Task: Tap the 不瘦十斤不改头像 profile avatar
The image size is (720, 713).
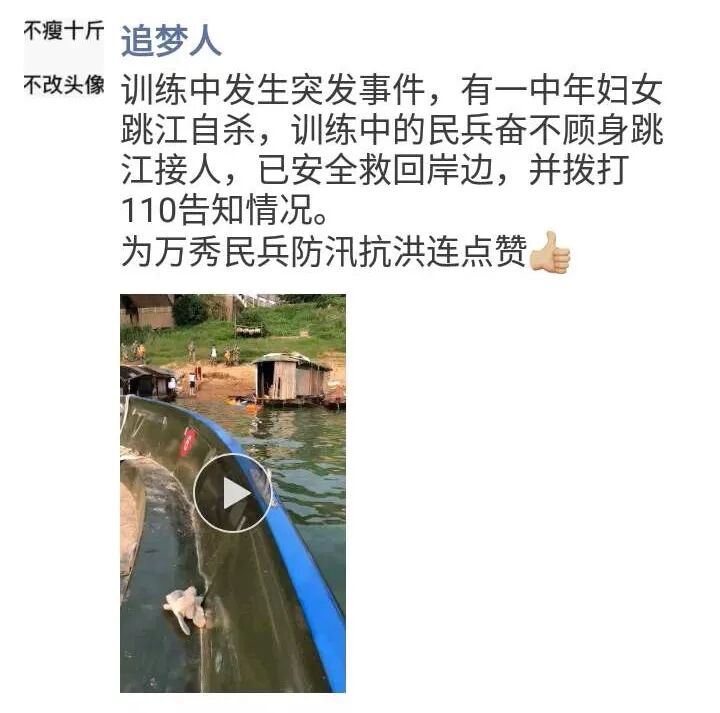Action: pos(63,57)
